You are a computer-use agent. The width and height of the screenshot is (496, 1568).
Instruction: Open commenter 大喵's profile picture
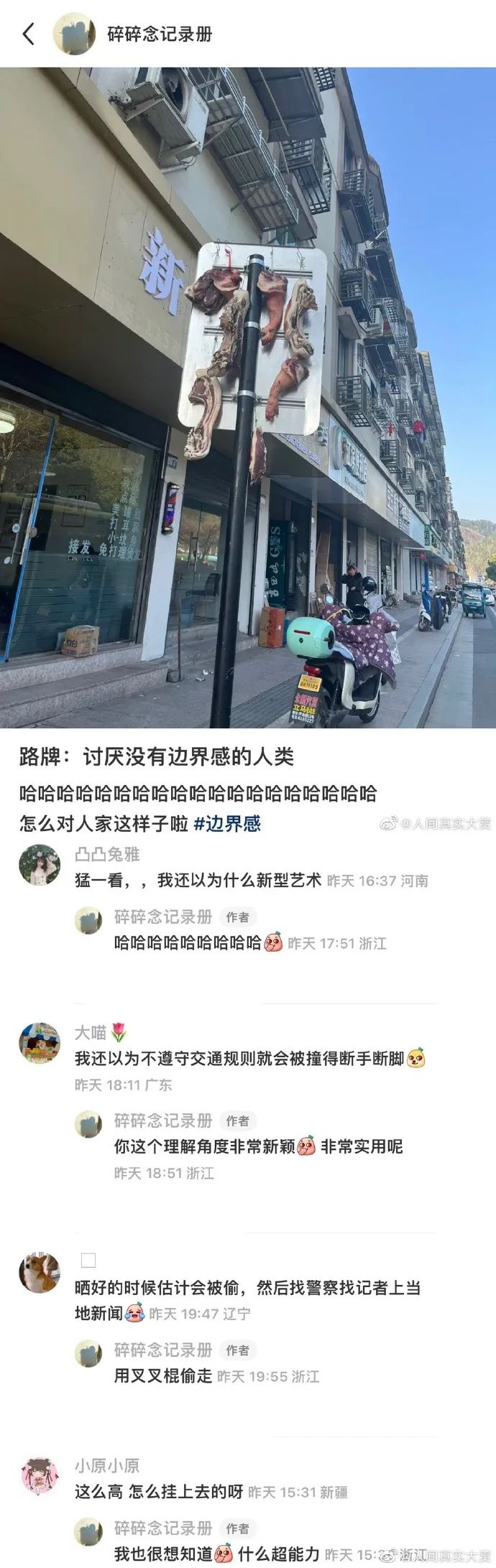[40, 1043]
